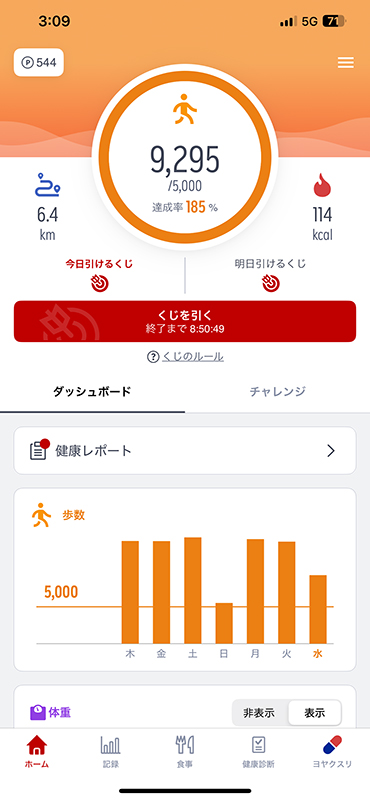Open the 544 points badge

pos(39,62)
